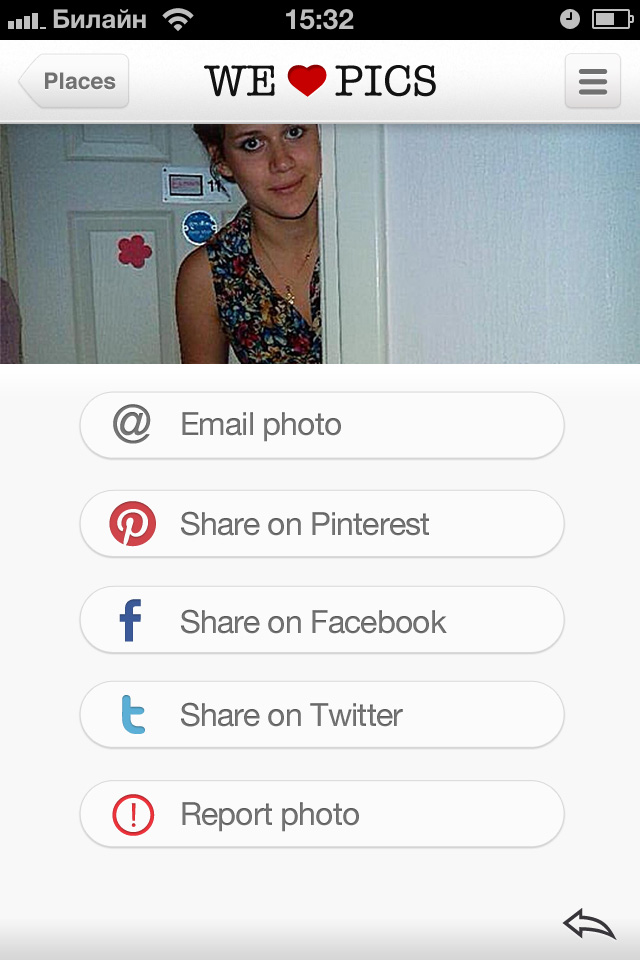Share on Facebook
Image resolution: width=640 pixels, height=960 pixels.
(x=322, y=622)
